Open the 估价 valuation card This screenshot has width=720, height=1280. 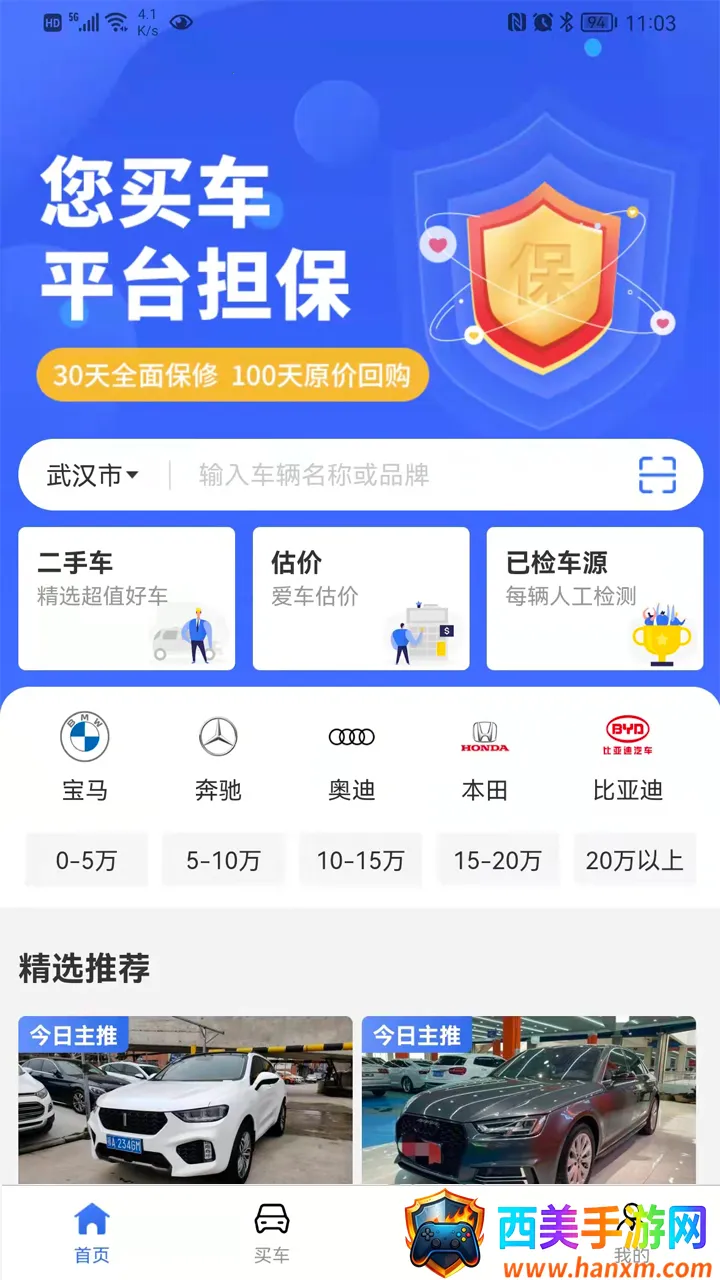361,598
